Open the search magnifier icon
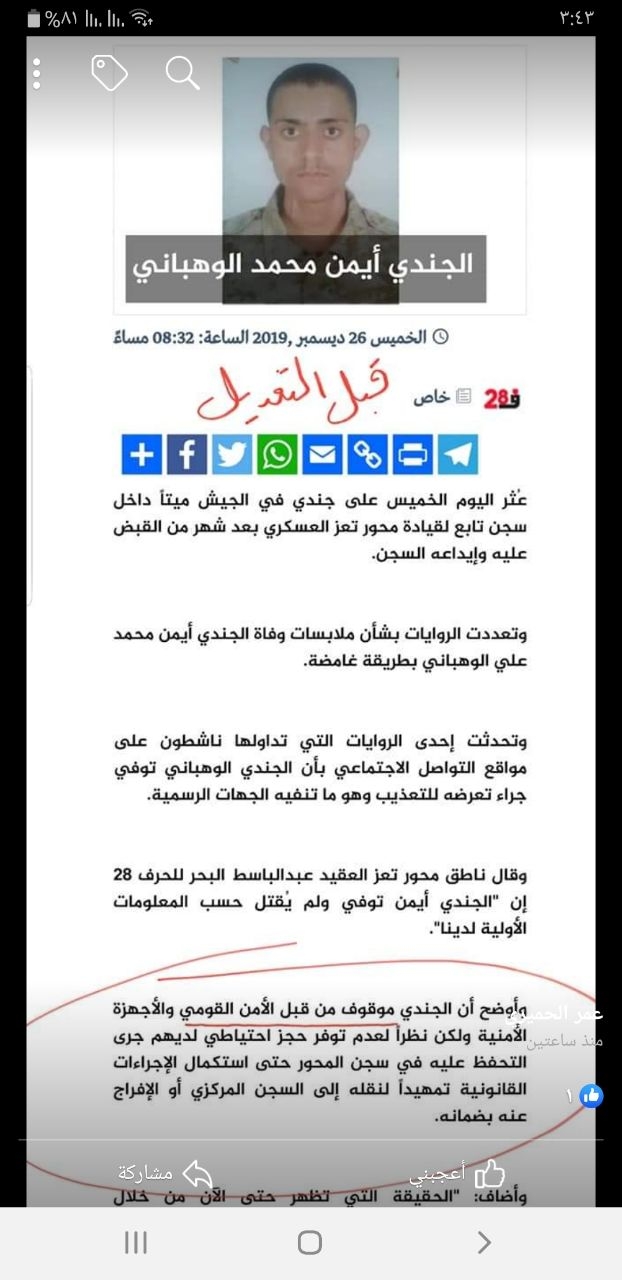This screenshot has height=1280, width=622. pyautogui.click(x=182, y=74)
